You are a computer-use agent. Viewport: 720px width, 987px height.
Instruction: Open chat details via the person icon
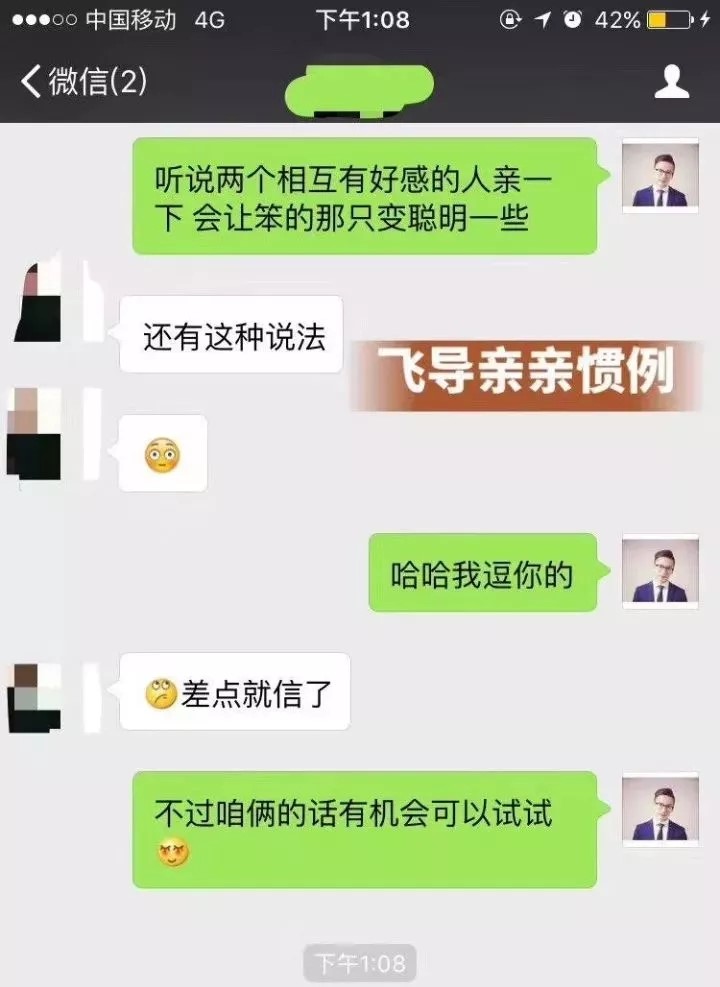pos(672,82)
